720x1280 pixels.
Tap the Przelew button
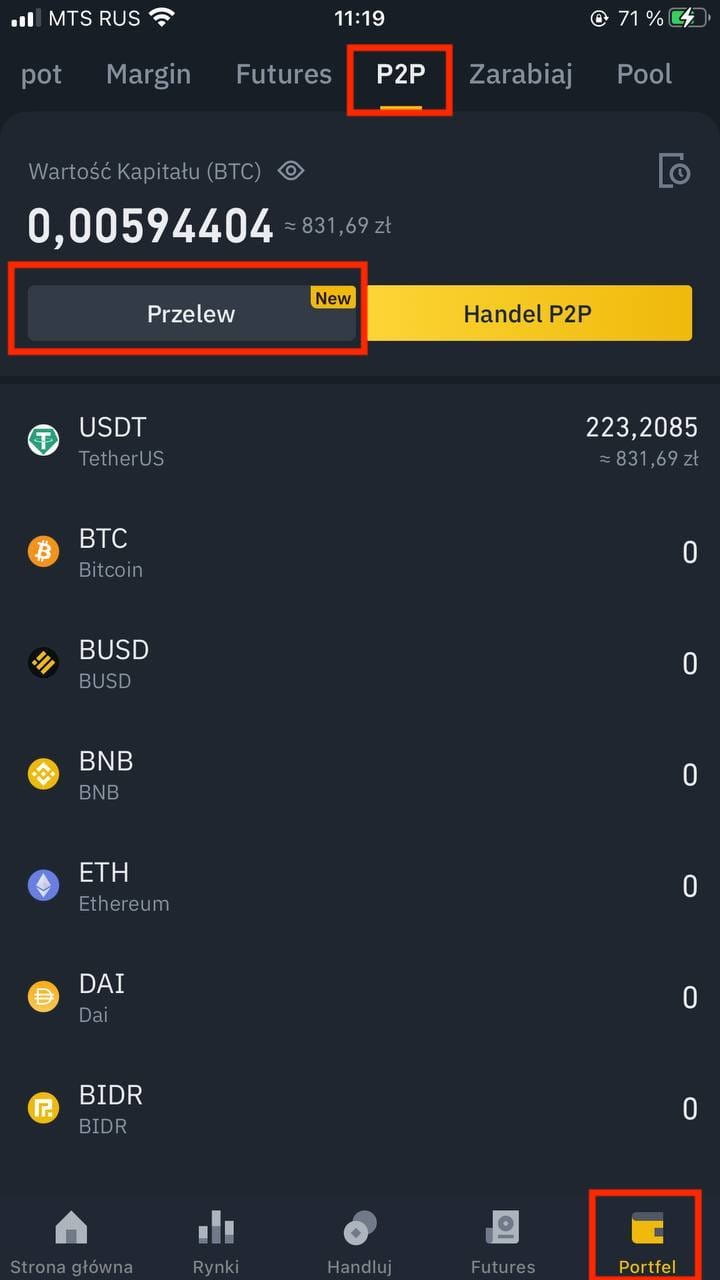[x=191, y=313]
